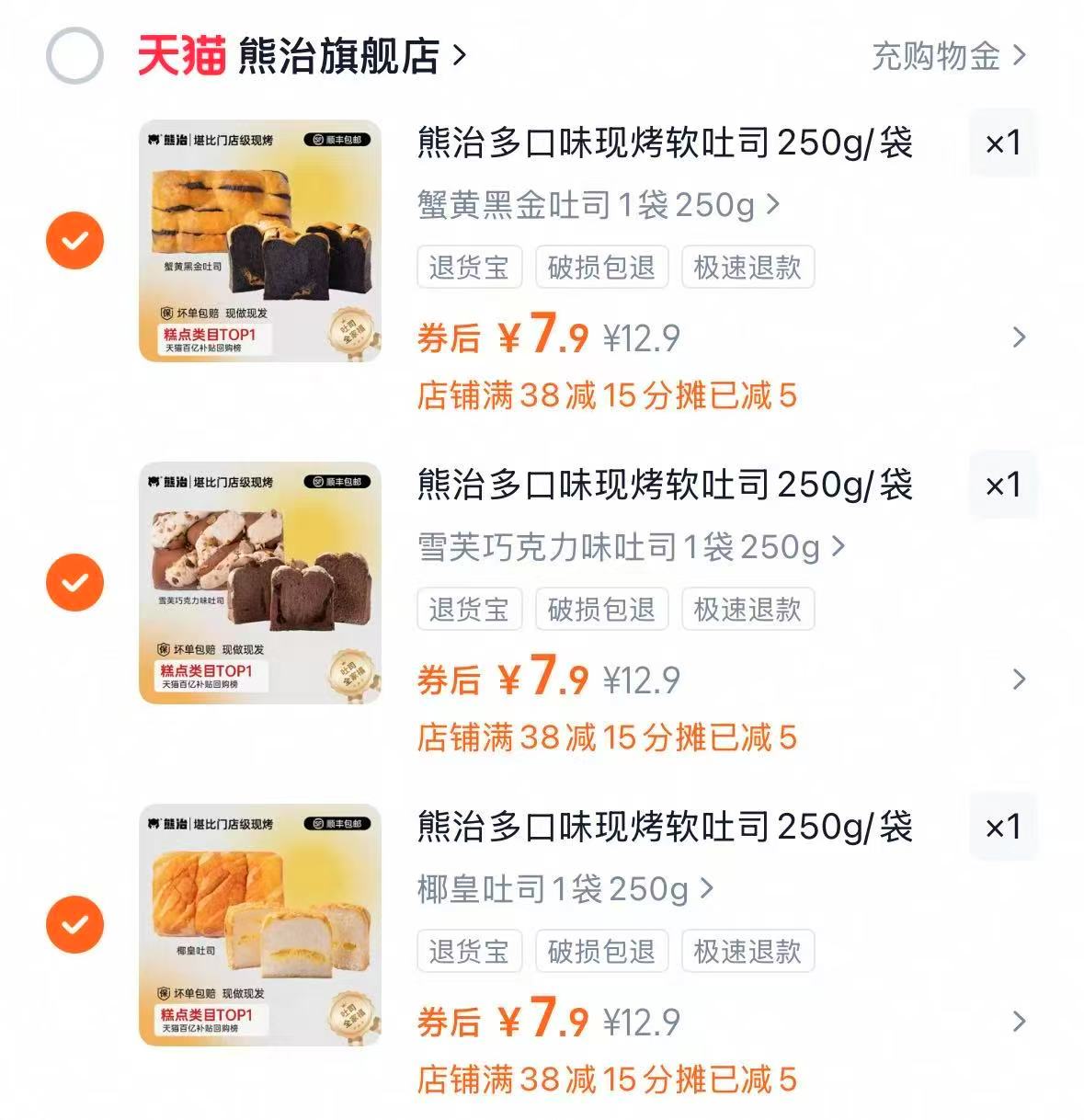
Task: Click the 退货宝 tag on first product
Action: point(469,268)
